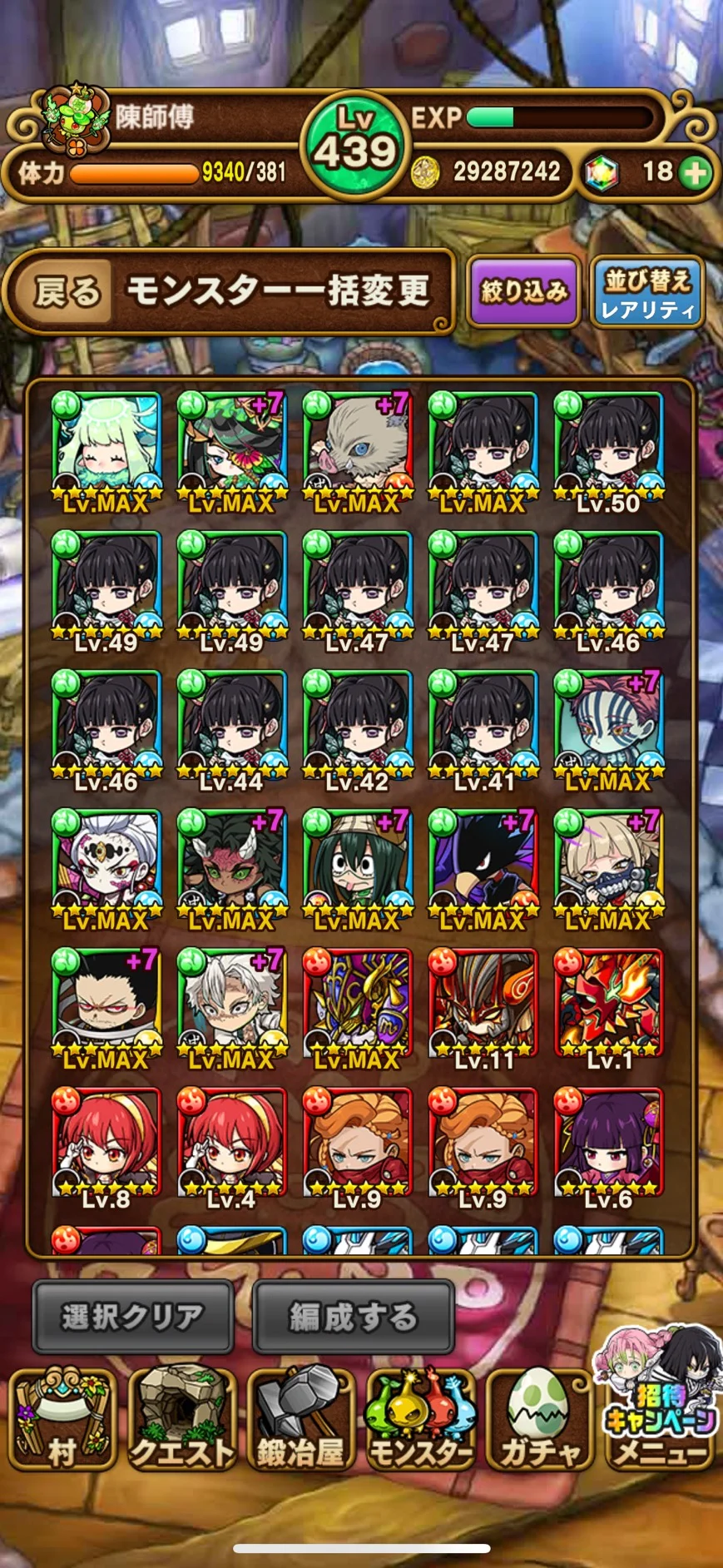
Task: Add gems with the green plus icon
Action: click(x=695, y=172)
